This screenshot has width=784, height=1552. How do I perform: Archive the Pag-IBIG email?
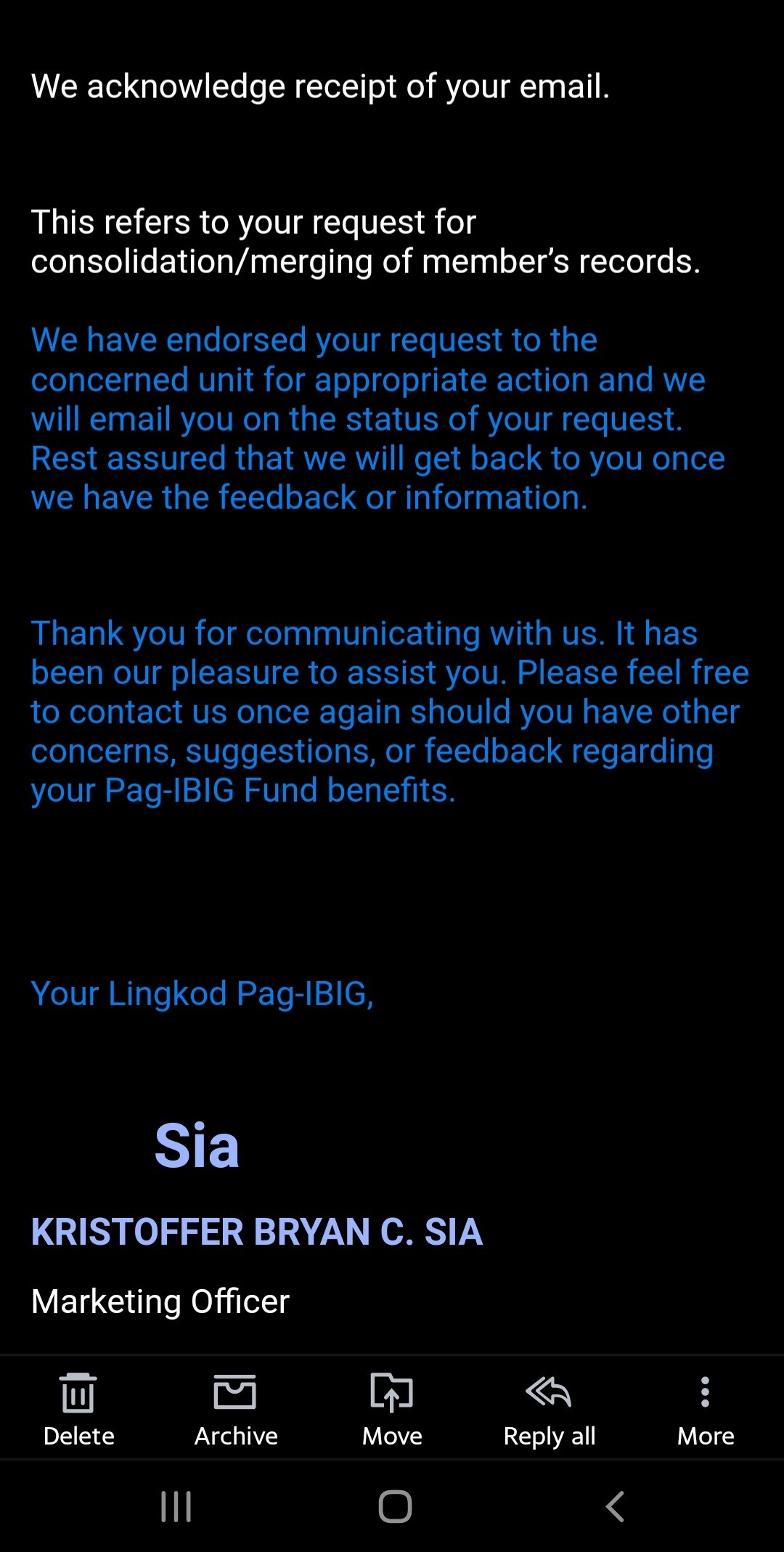click(x=235, y=1409)
